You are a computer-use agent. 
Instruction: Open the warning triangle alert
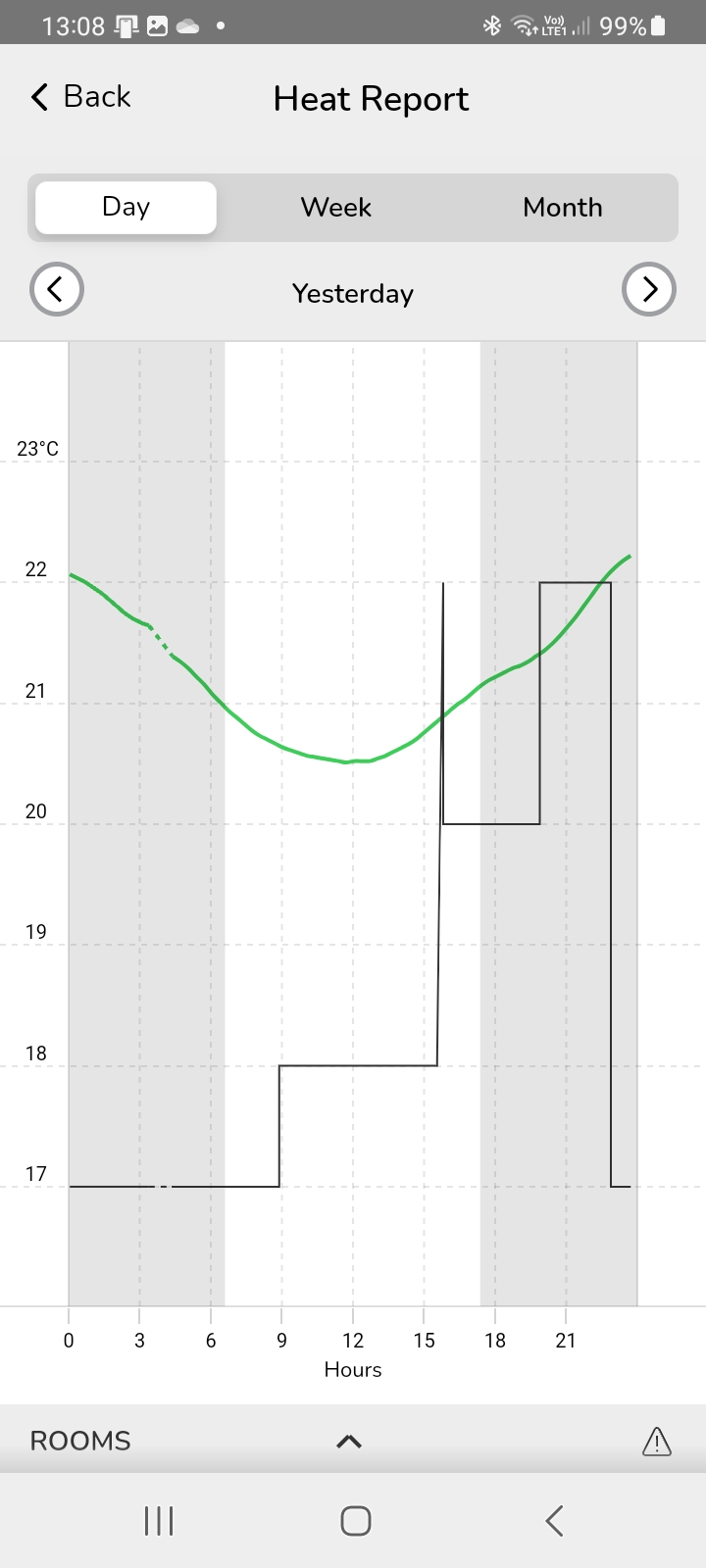click(656, 1441)
